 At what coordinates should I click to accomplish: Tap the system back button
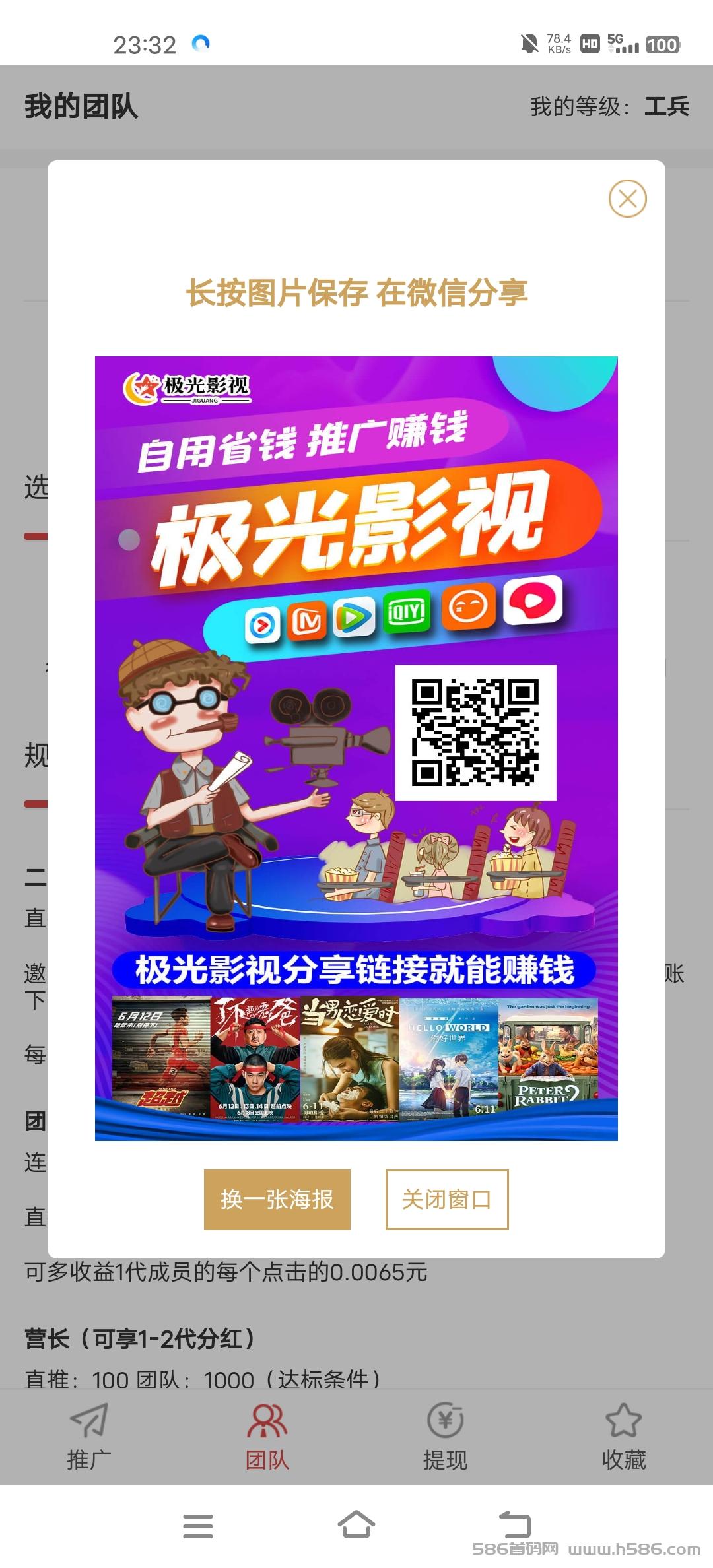pos(515,1524)
